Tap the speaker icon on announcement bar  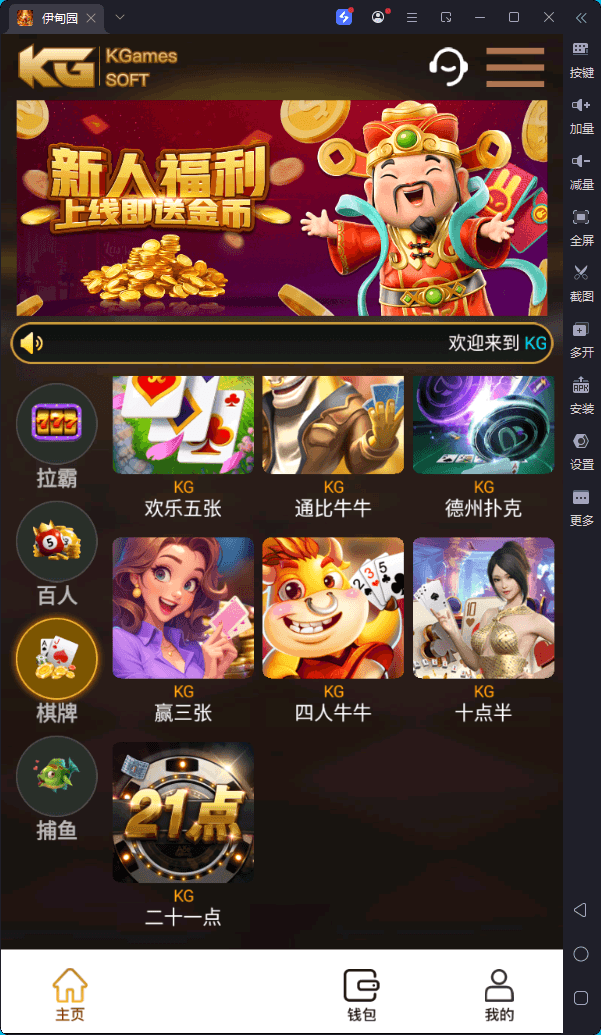32,343
